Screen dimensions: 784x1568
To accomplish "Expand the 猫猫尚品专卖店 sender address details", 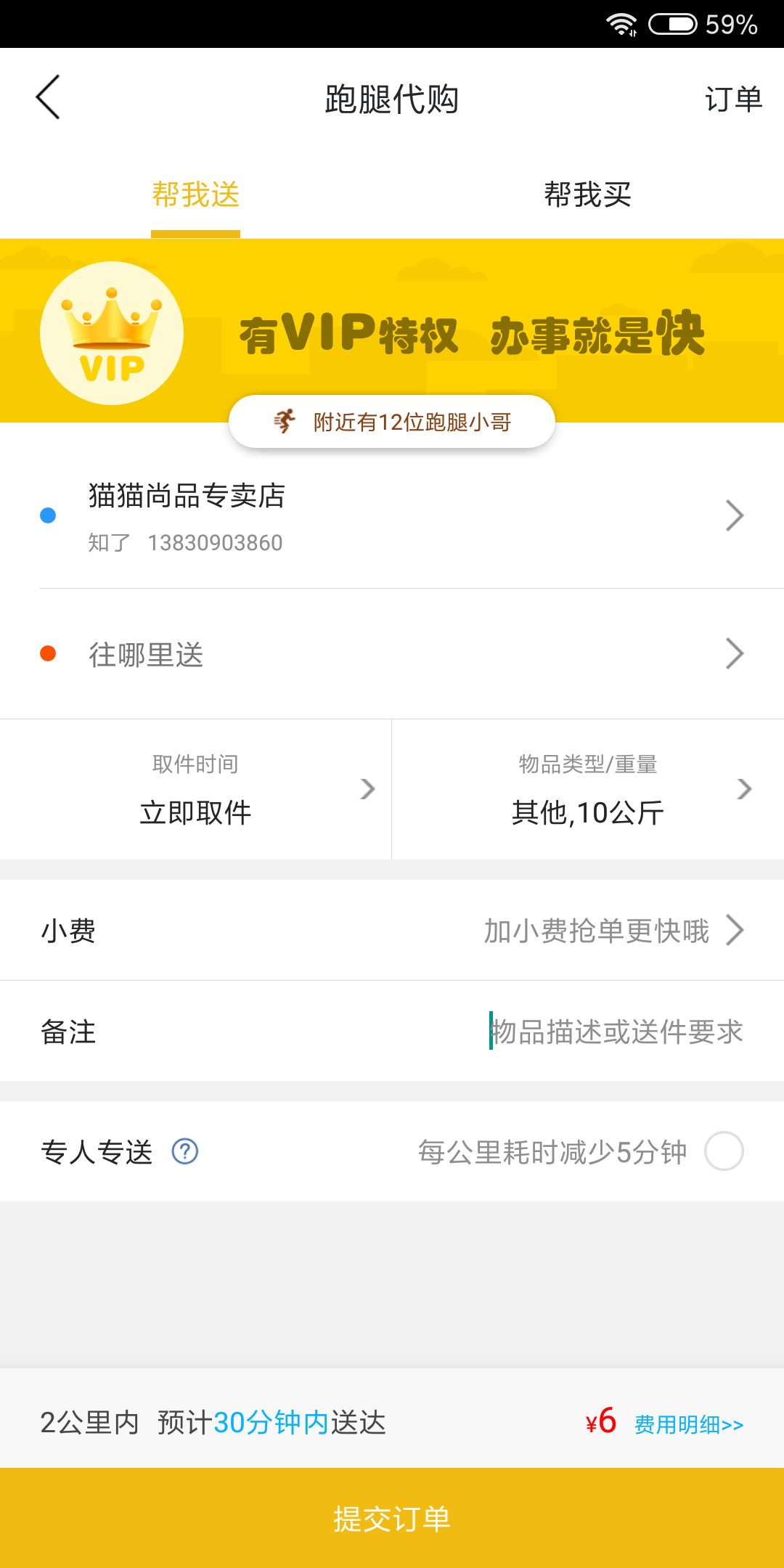I will coord(392,516).
